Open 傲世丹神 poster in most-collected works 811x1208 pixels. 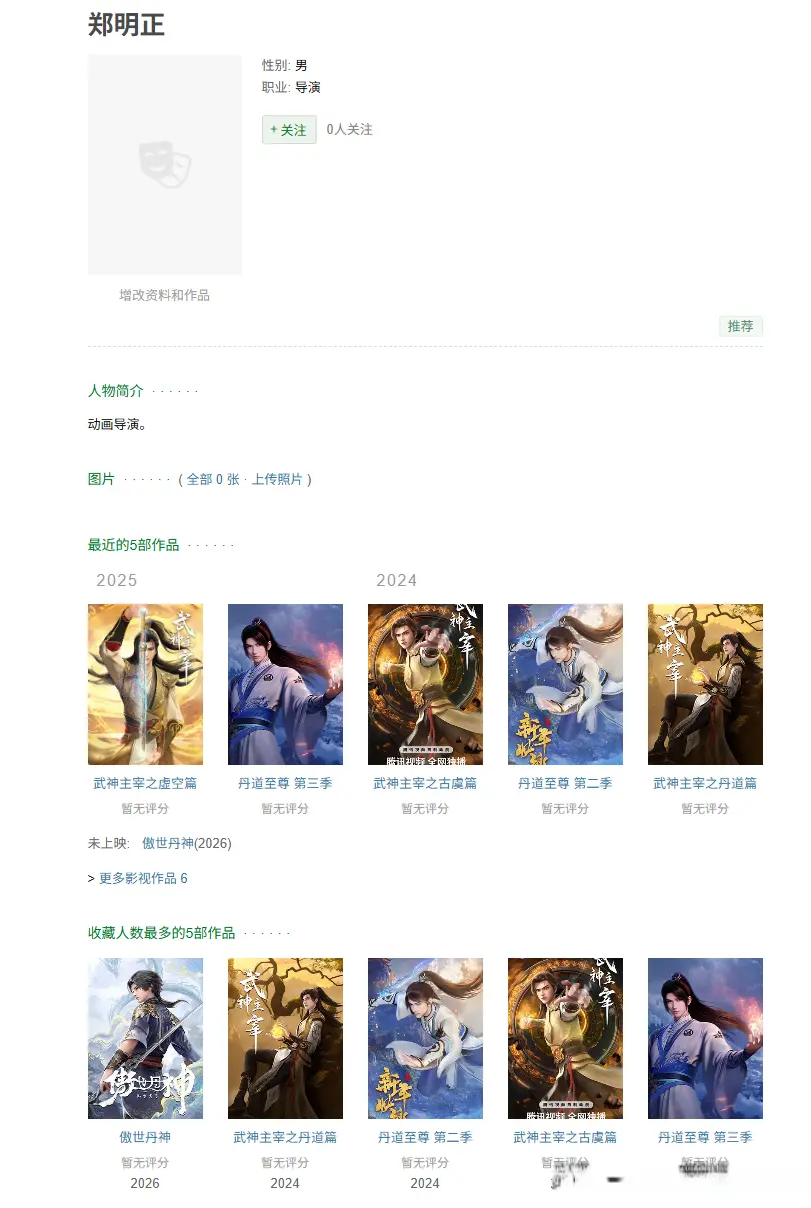pyautogui.click(x=145, y=1038)
